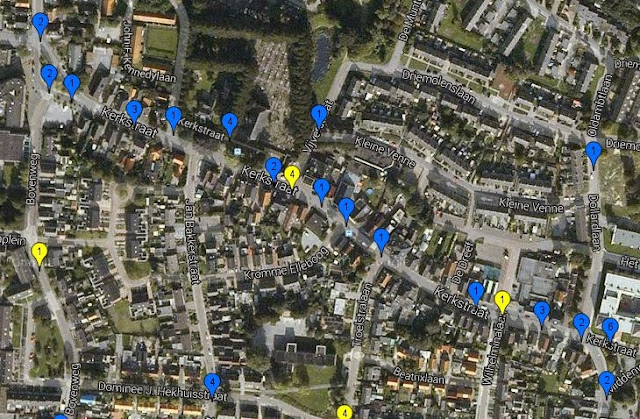Viewport: 640px width, 419px height.
Task: Select blue marker 4 on Dominee J. Hekhuisstraat
Action: (212, 382)
